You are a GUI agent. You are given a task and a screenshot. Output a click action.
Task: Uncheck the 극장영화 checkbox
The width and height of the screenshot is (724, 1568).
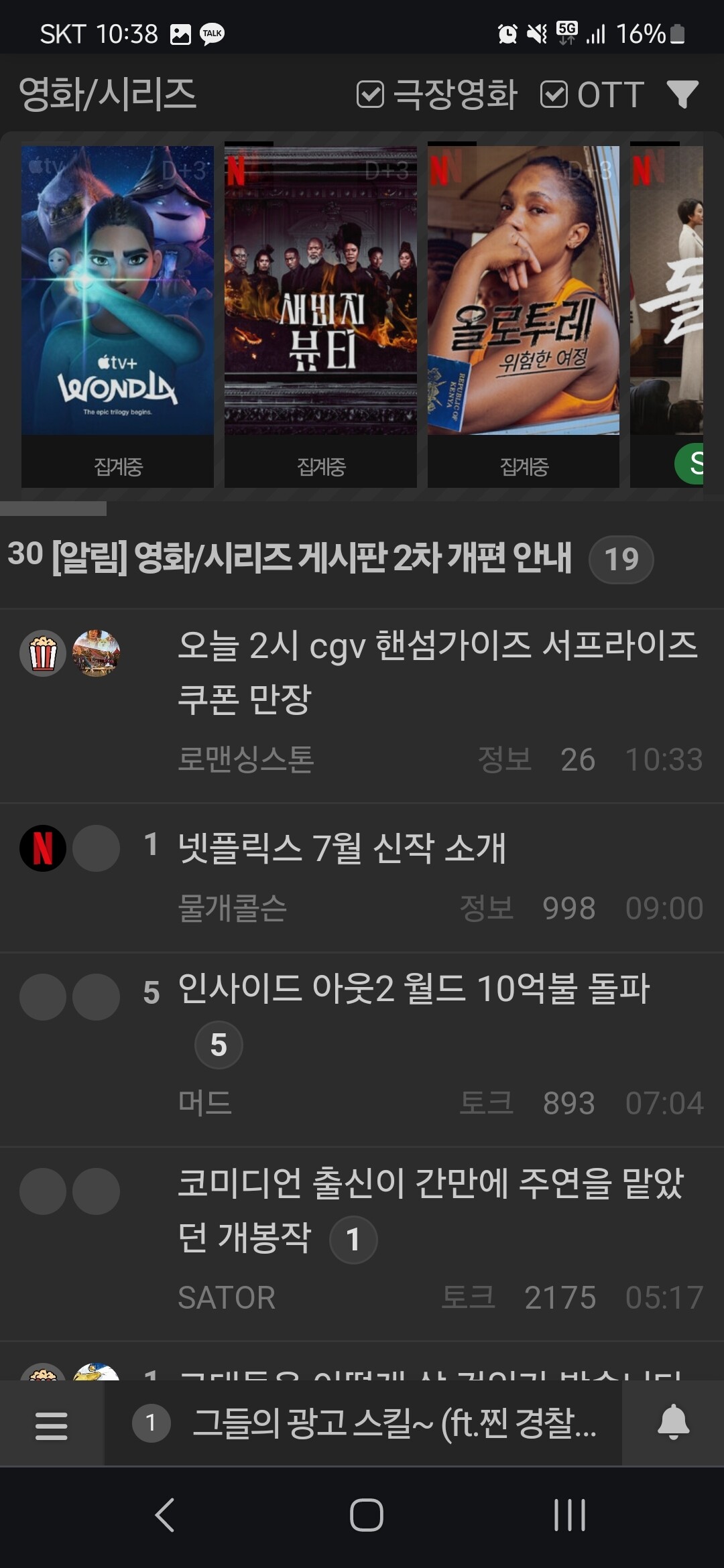[370, 94]
